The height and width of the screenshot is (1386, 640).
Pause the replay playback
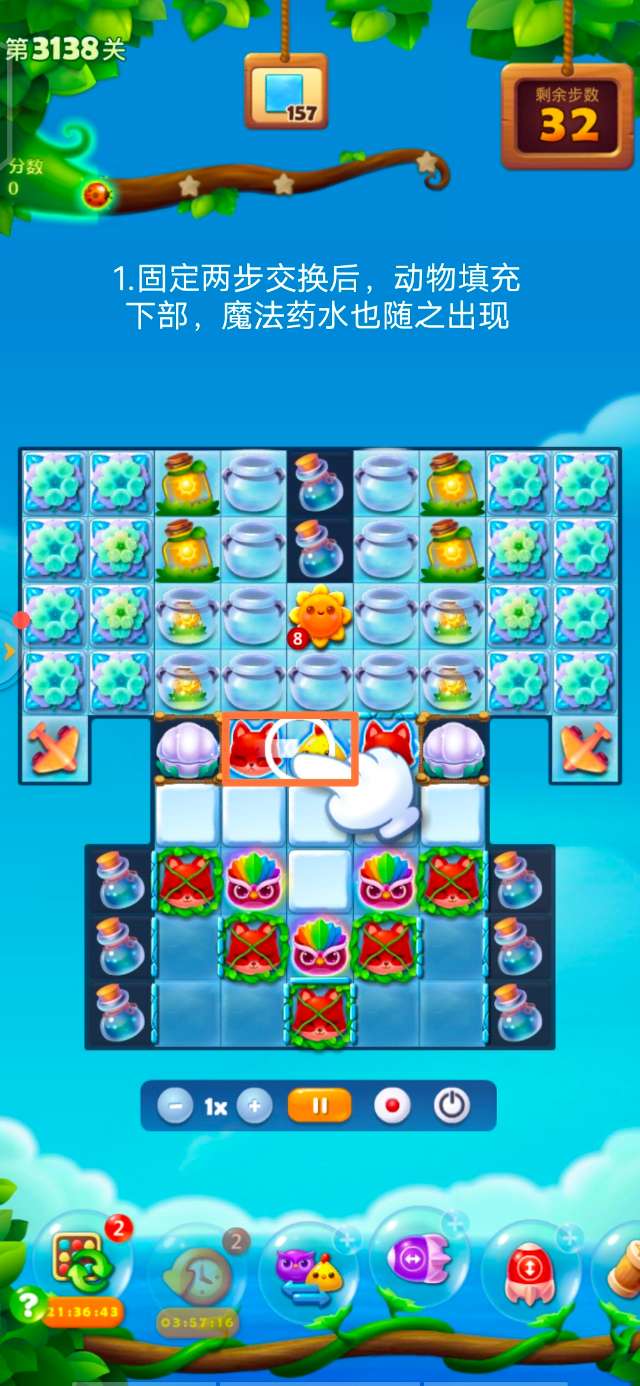(320, 1106)
